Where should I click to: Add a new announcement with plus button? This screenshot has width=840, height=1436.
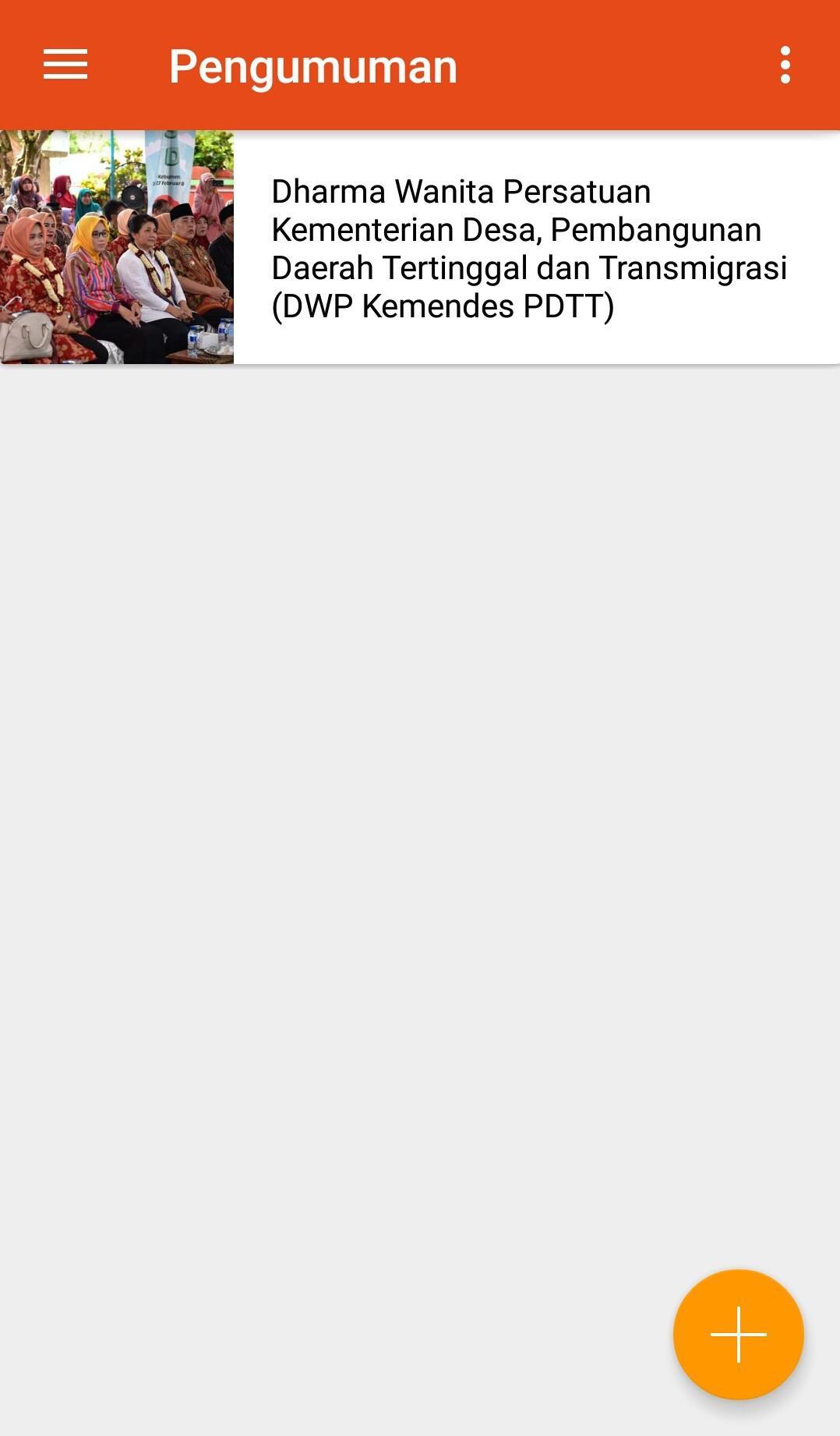click(738, 1334)
